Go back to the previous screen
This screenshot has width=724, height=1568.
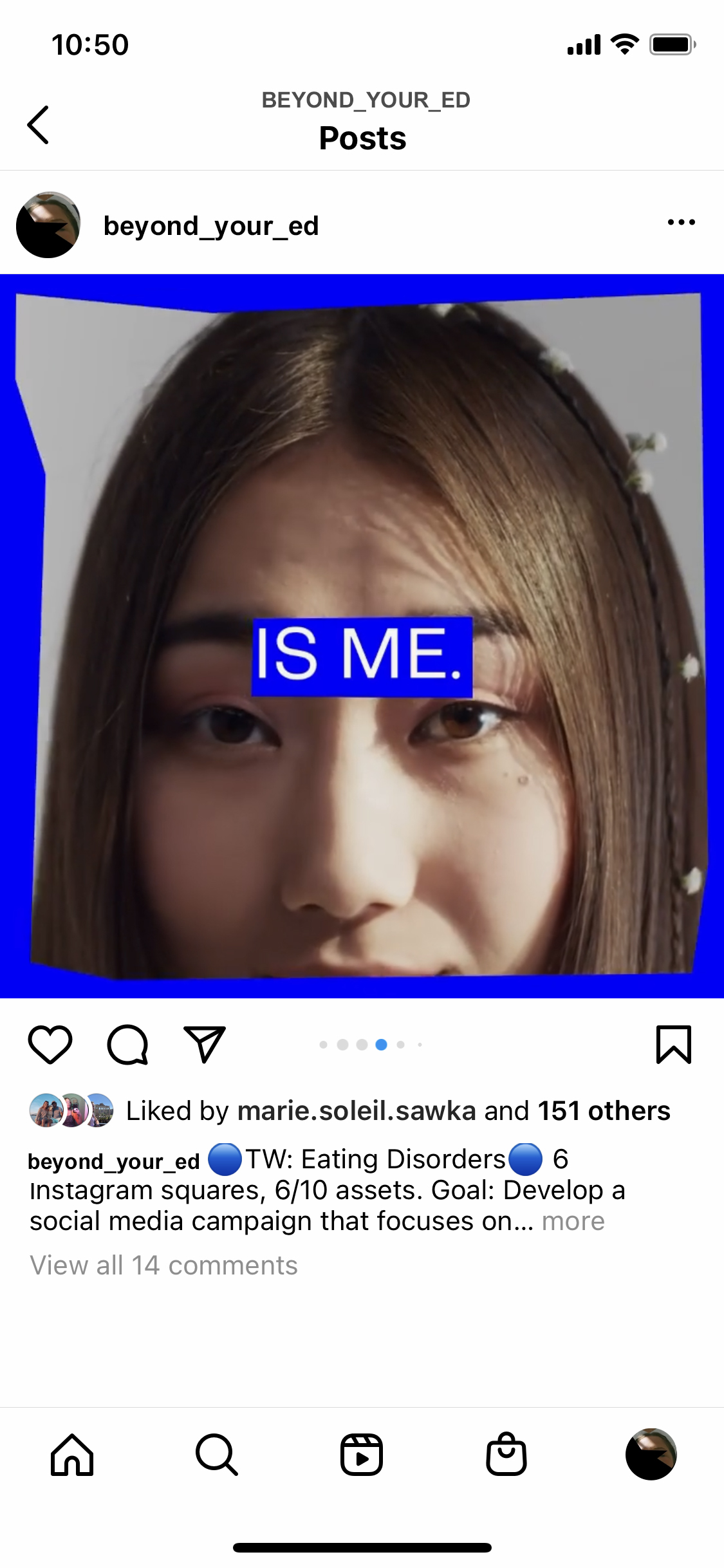39,125
